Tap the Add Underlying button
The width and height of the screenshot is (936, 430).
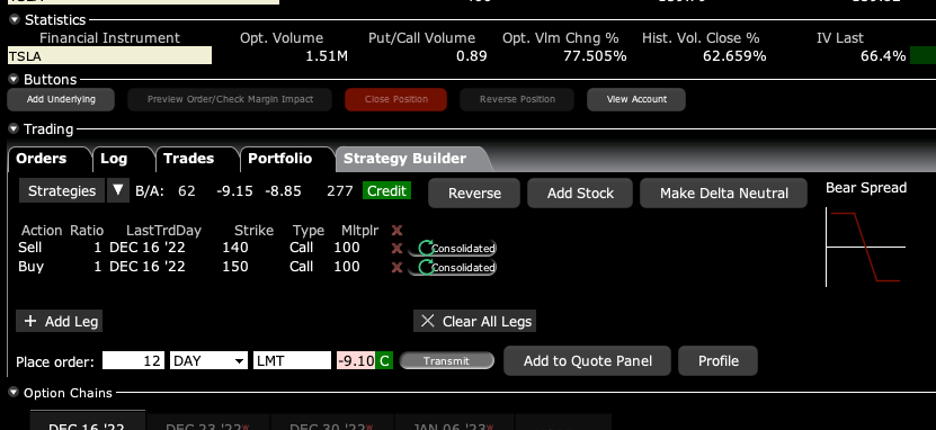61,99
